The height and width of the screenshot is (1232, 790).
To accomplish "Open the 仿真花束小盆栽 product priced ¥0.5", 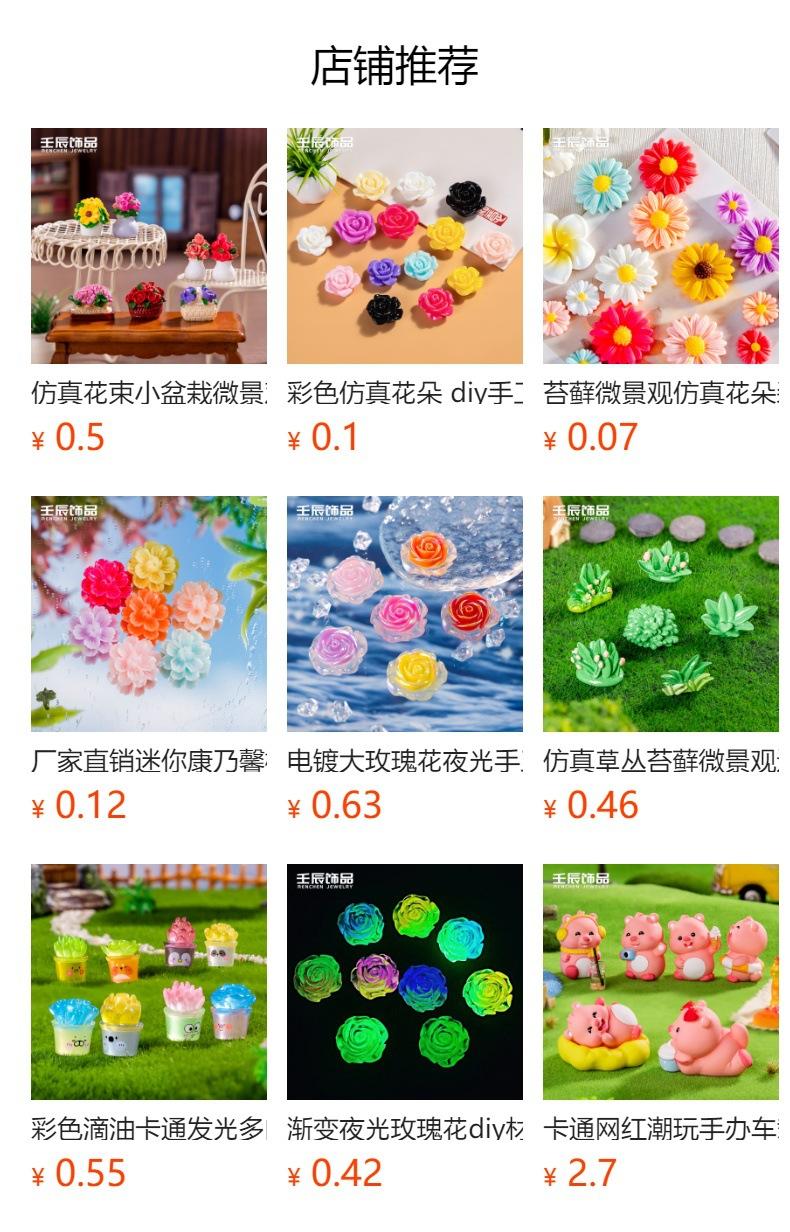I will click(x=149, y=292).
